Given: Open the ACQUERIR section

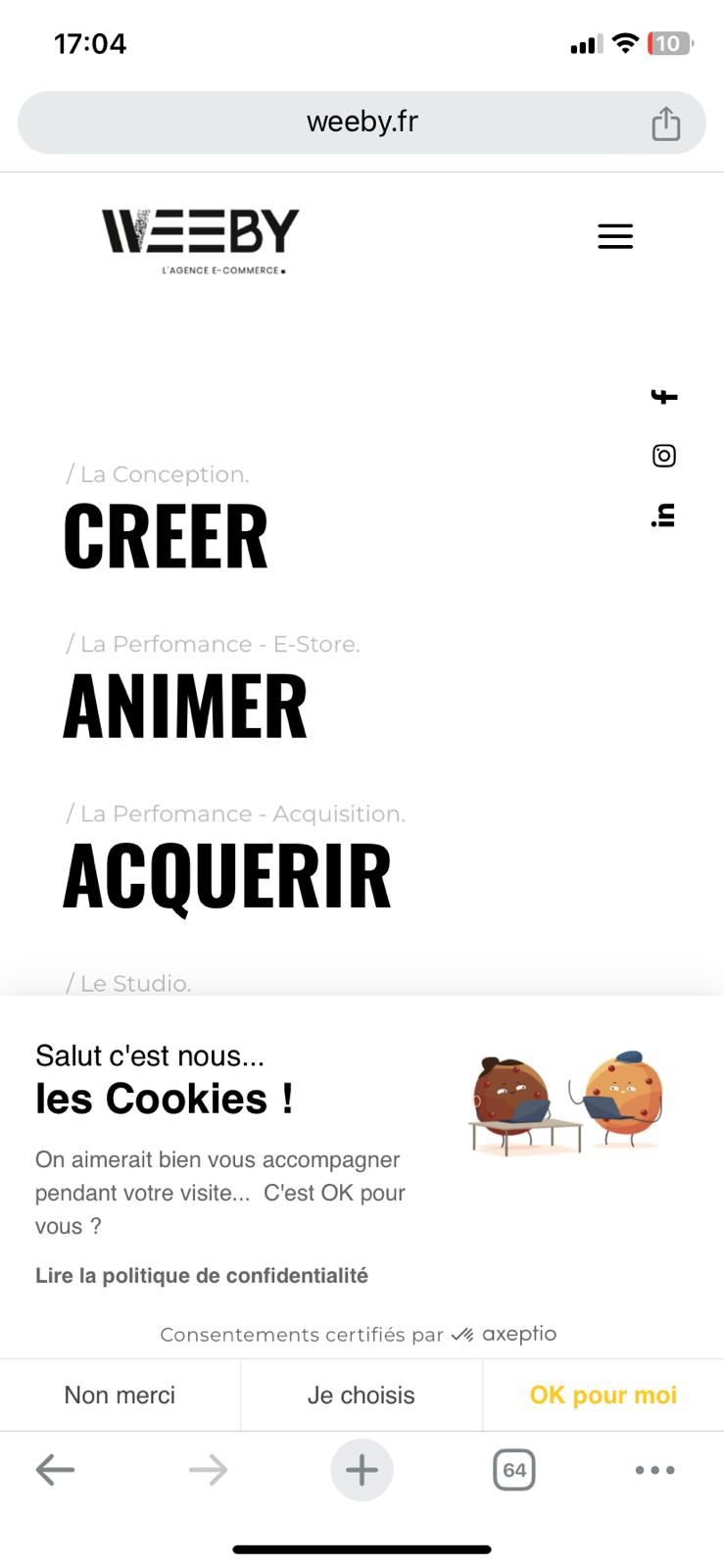Looking at the screenshot, I should (x=227, y=876).
